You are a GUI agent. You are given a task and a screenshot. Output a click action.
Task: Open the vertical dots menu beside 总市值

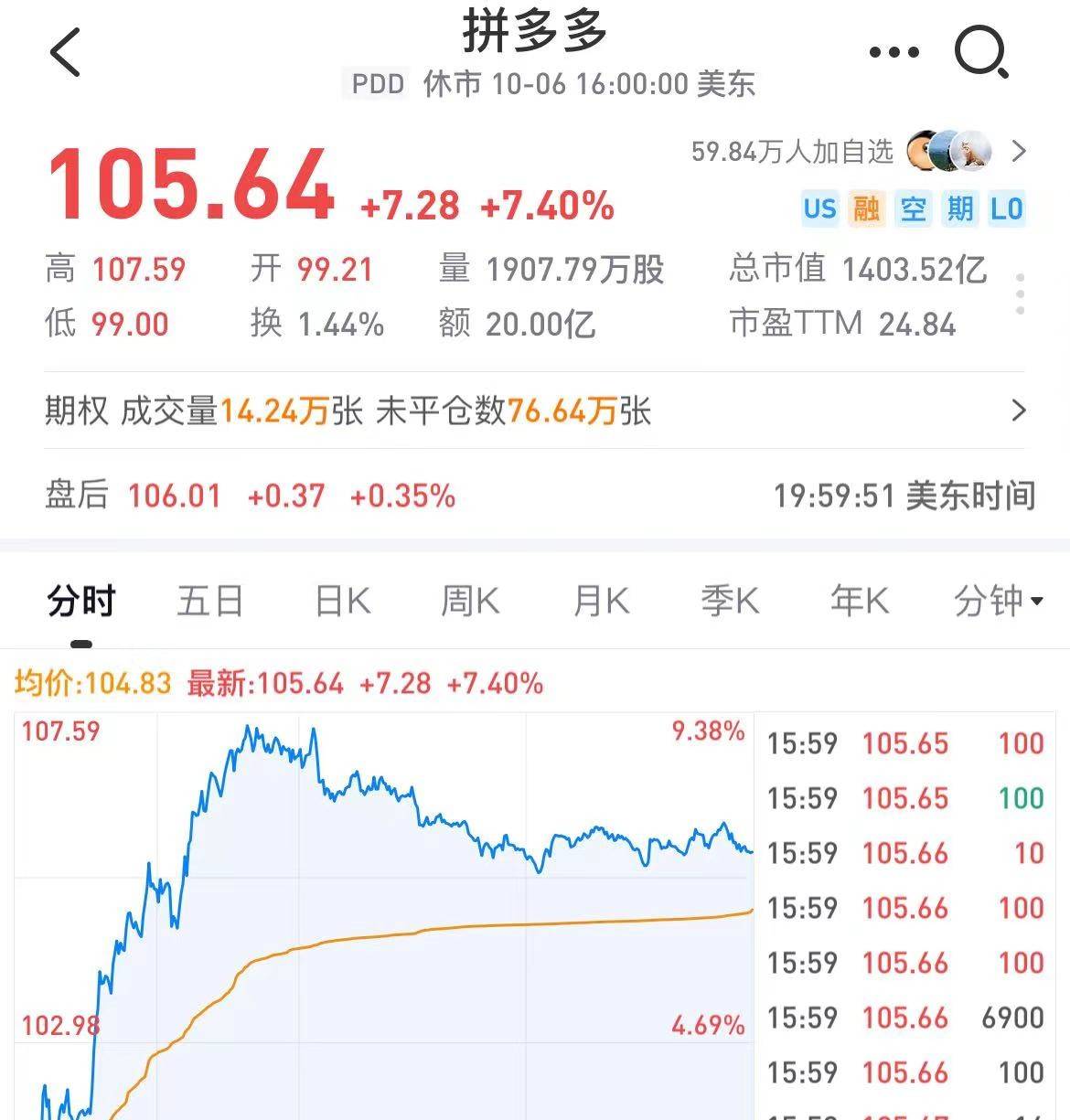click(x=1022, y=294)
